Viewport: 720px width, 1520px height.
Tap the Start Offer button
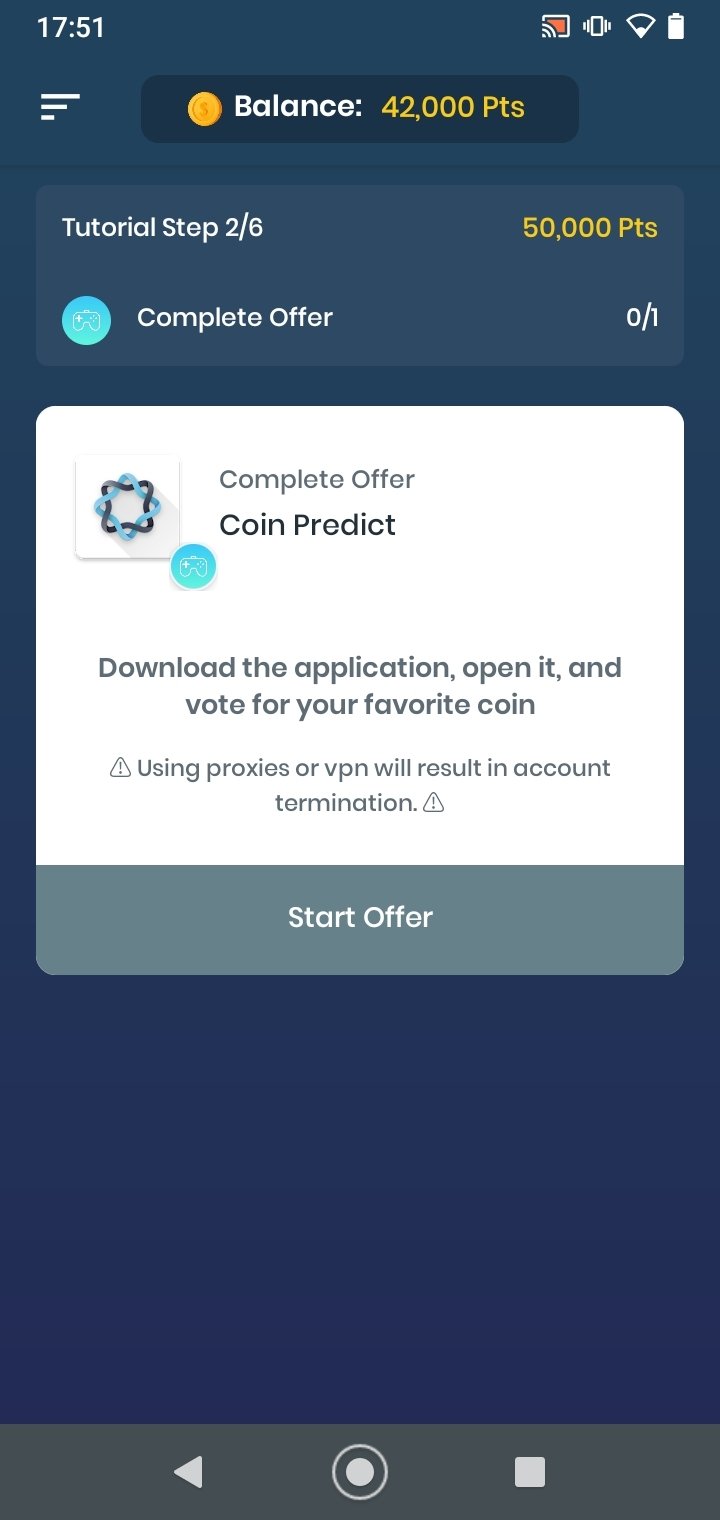pyautogui.click(x=360, y=919)
